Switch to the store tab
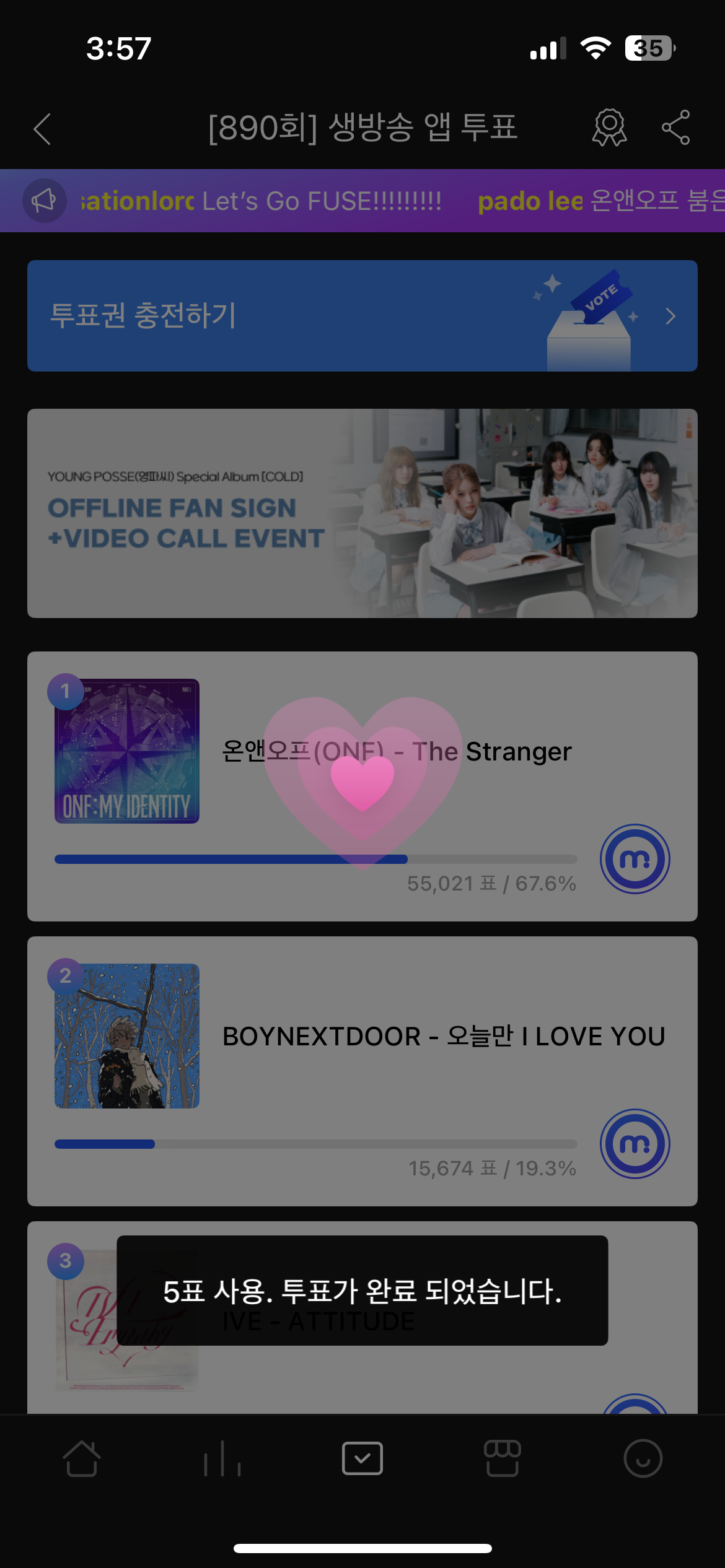 pos(503,1458)
